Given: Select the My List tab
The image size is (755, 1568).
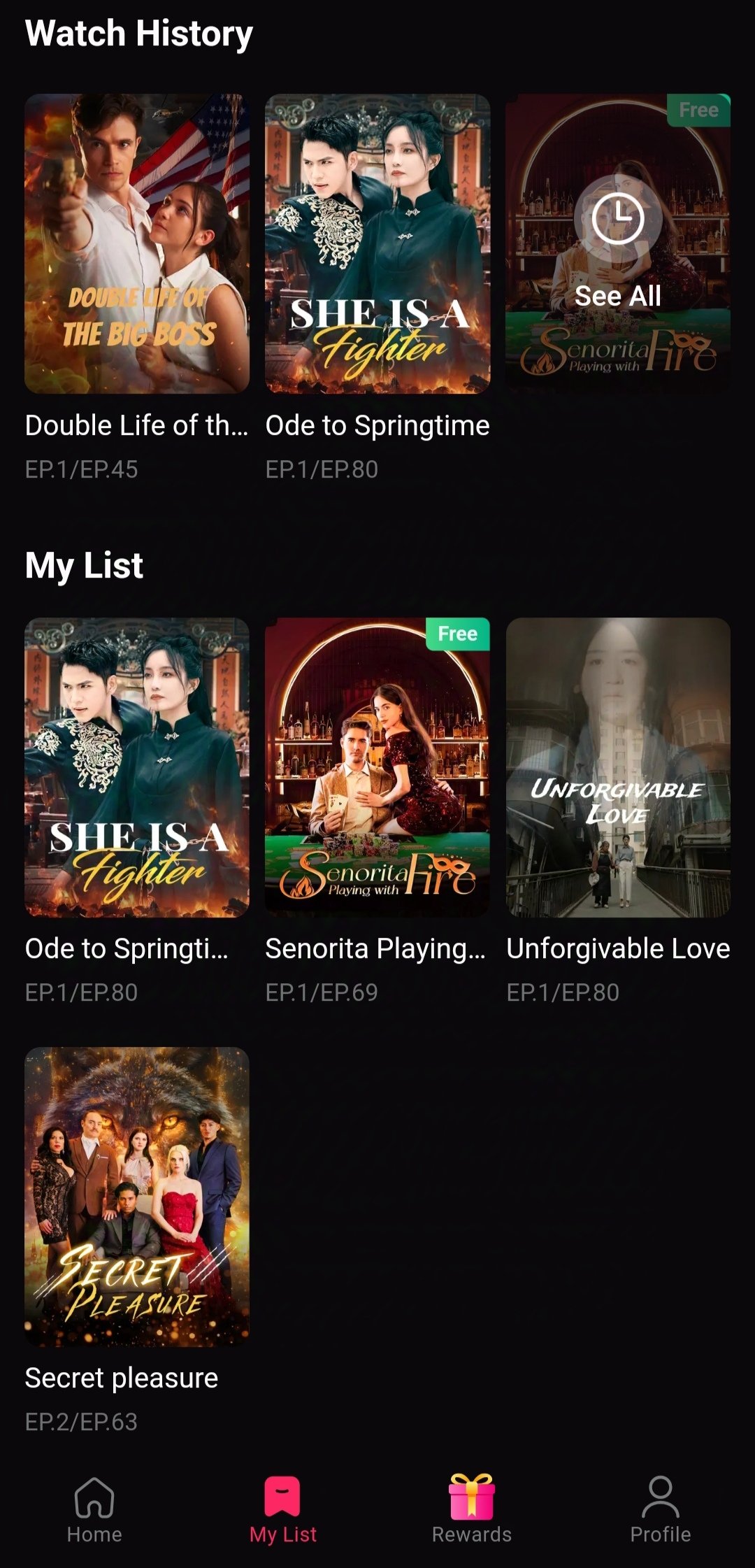Looking at the screenshot, I should pyautogui.click(x=283, y=1509).
